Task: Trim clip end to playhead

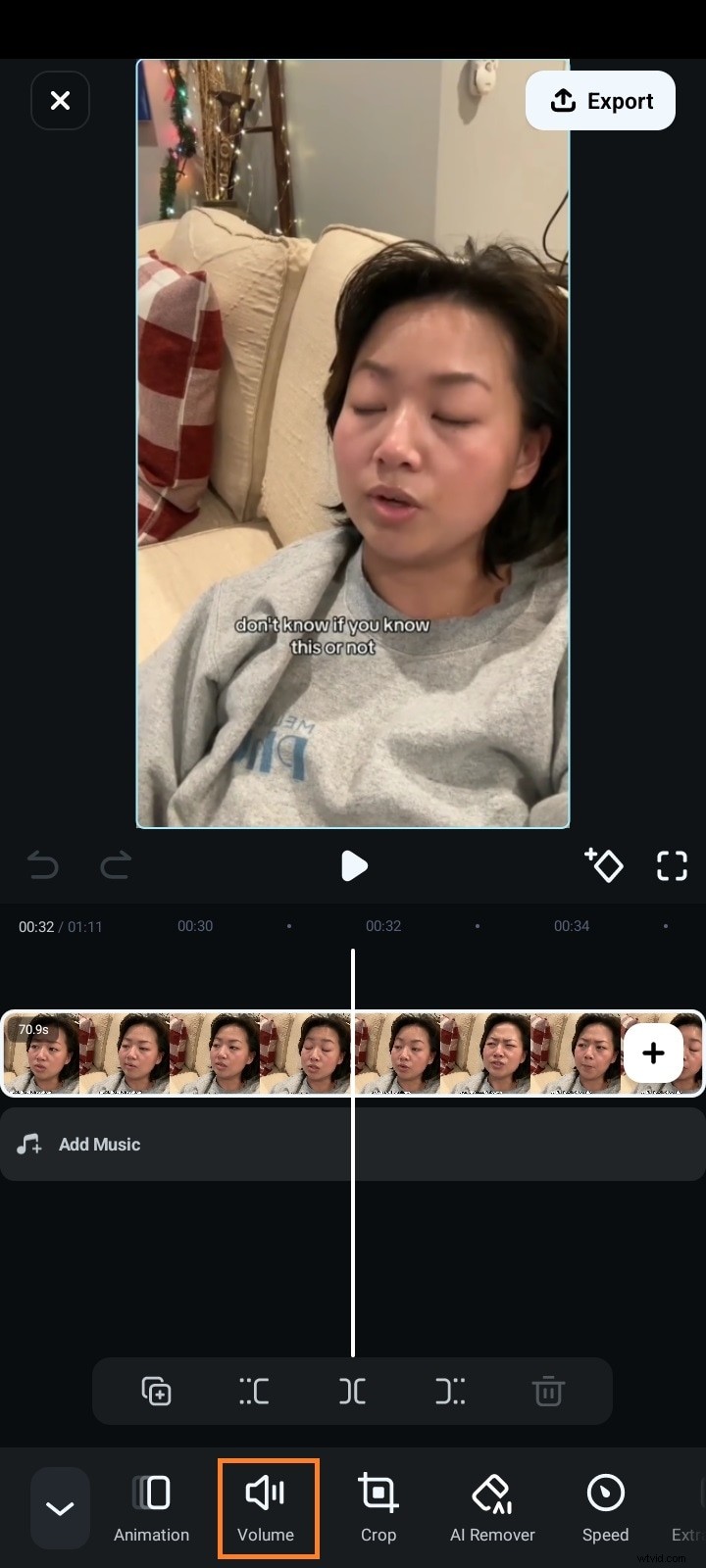Action: click(450, 1391)
